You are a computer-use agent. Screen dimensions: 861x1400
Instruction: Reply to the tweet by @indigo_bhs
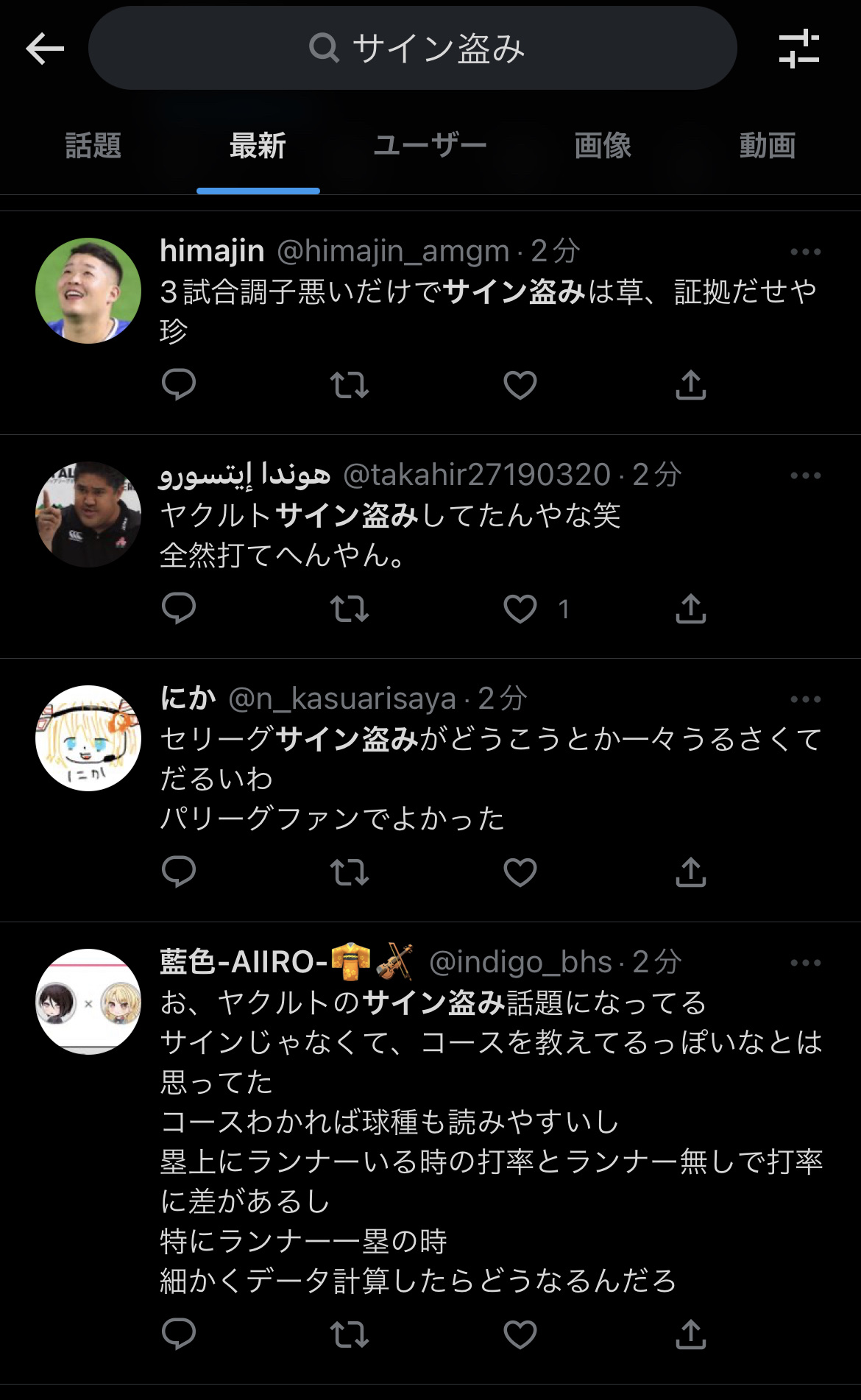tap(179, 1334)
